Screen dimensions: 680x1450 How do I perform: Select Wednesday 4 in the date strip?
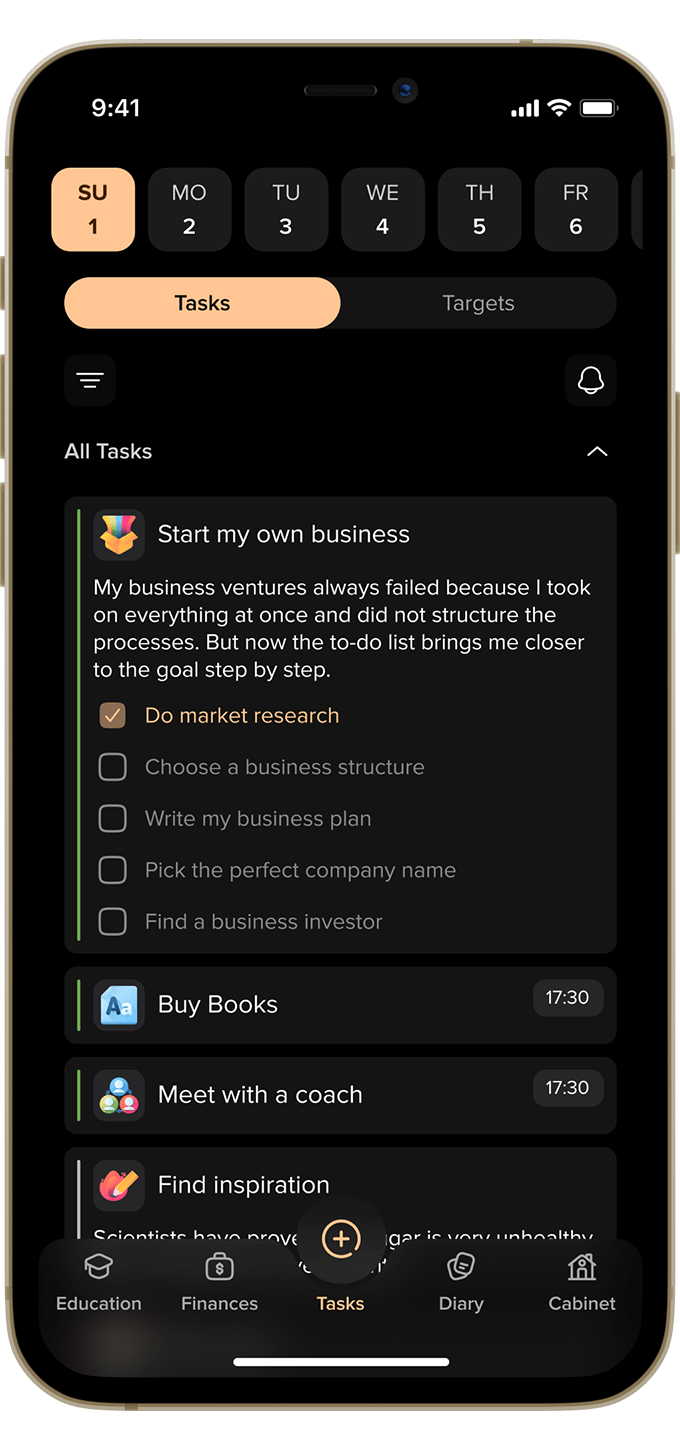(382, 209)
